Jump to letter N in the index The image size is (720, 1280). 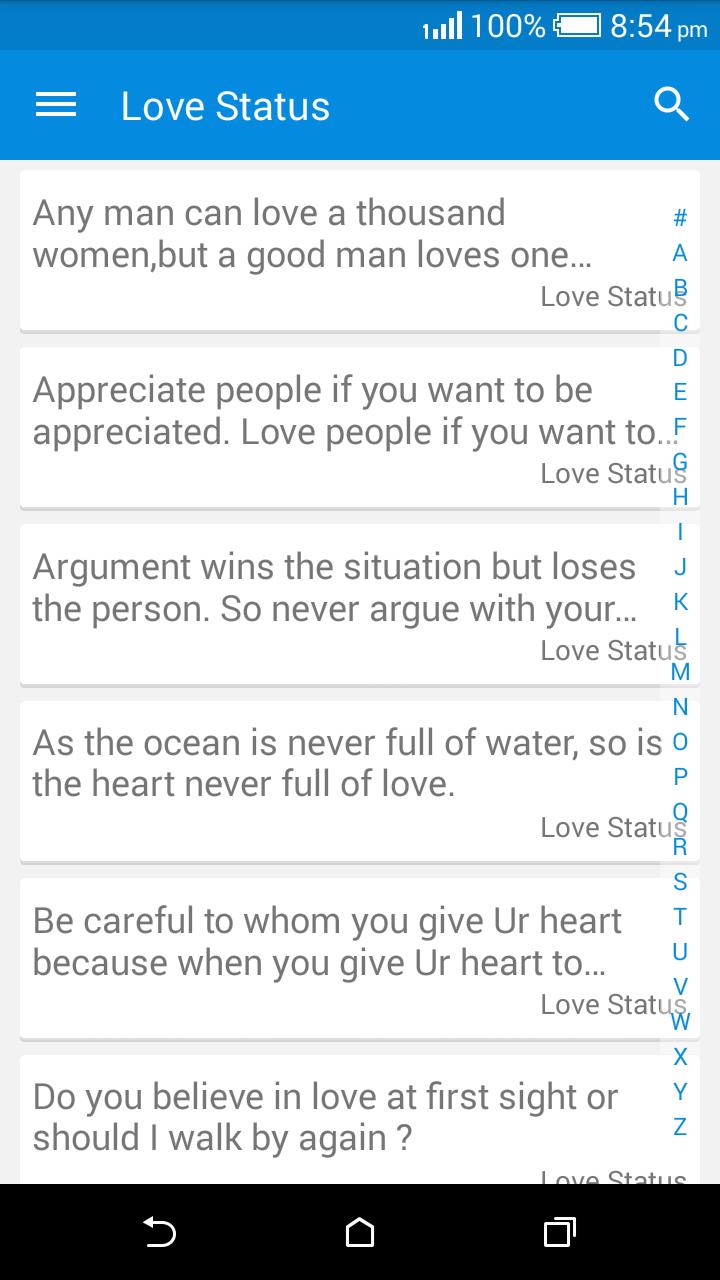pyautogui.click(x=680, y=707)
